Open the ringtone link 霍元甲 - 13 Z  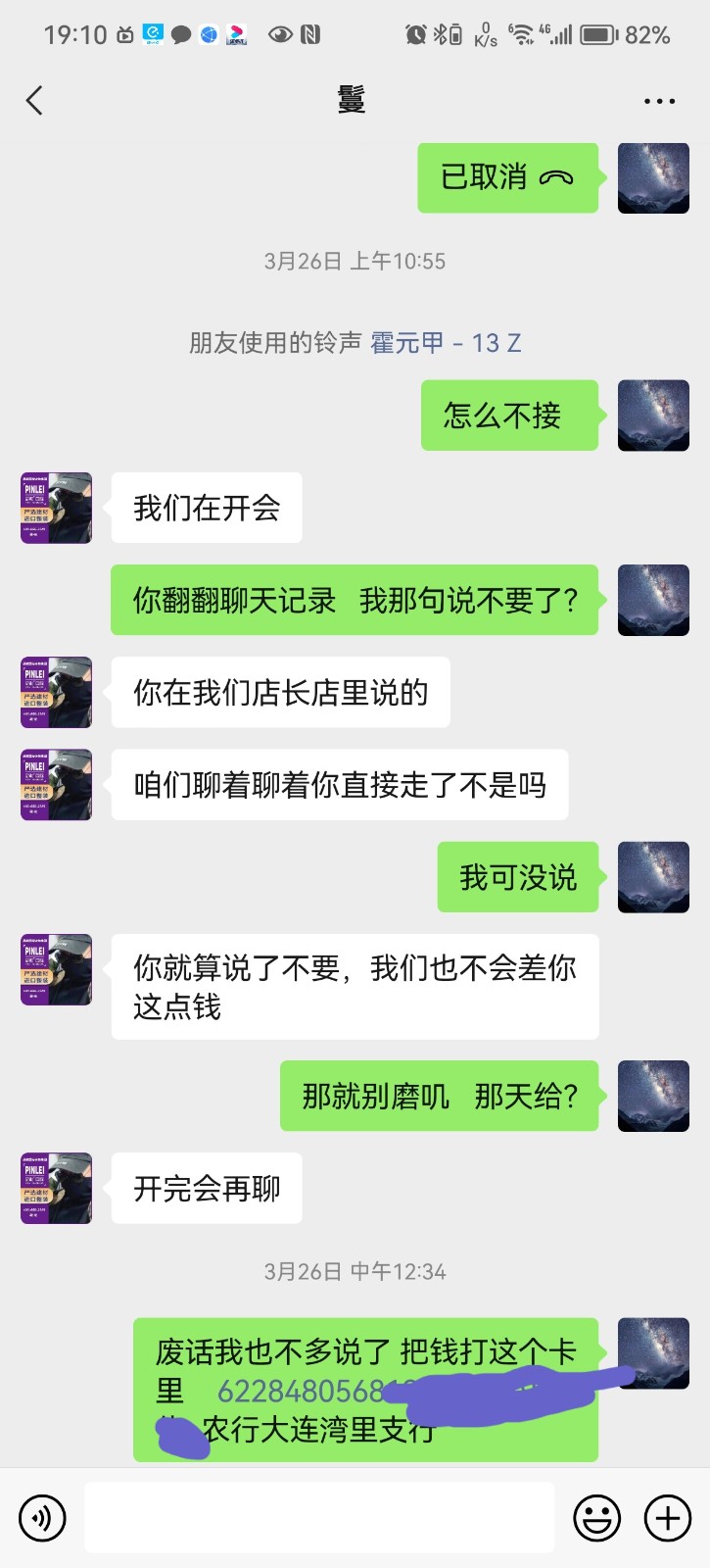point(446,343)
